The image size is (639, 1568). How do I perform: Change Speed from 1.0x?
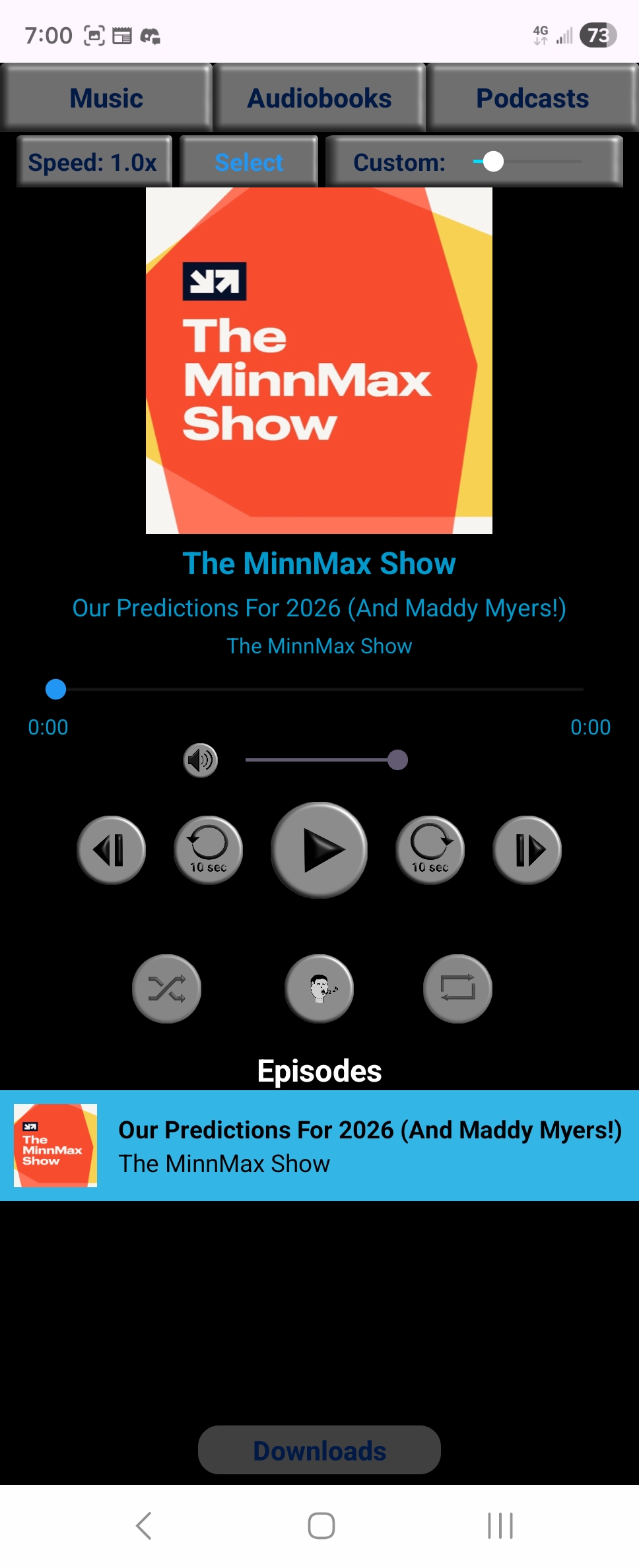pyautogui.click(x=94, y=162)
